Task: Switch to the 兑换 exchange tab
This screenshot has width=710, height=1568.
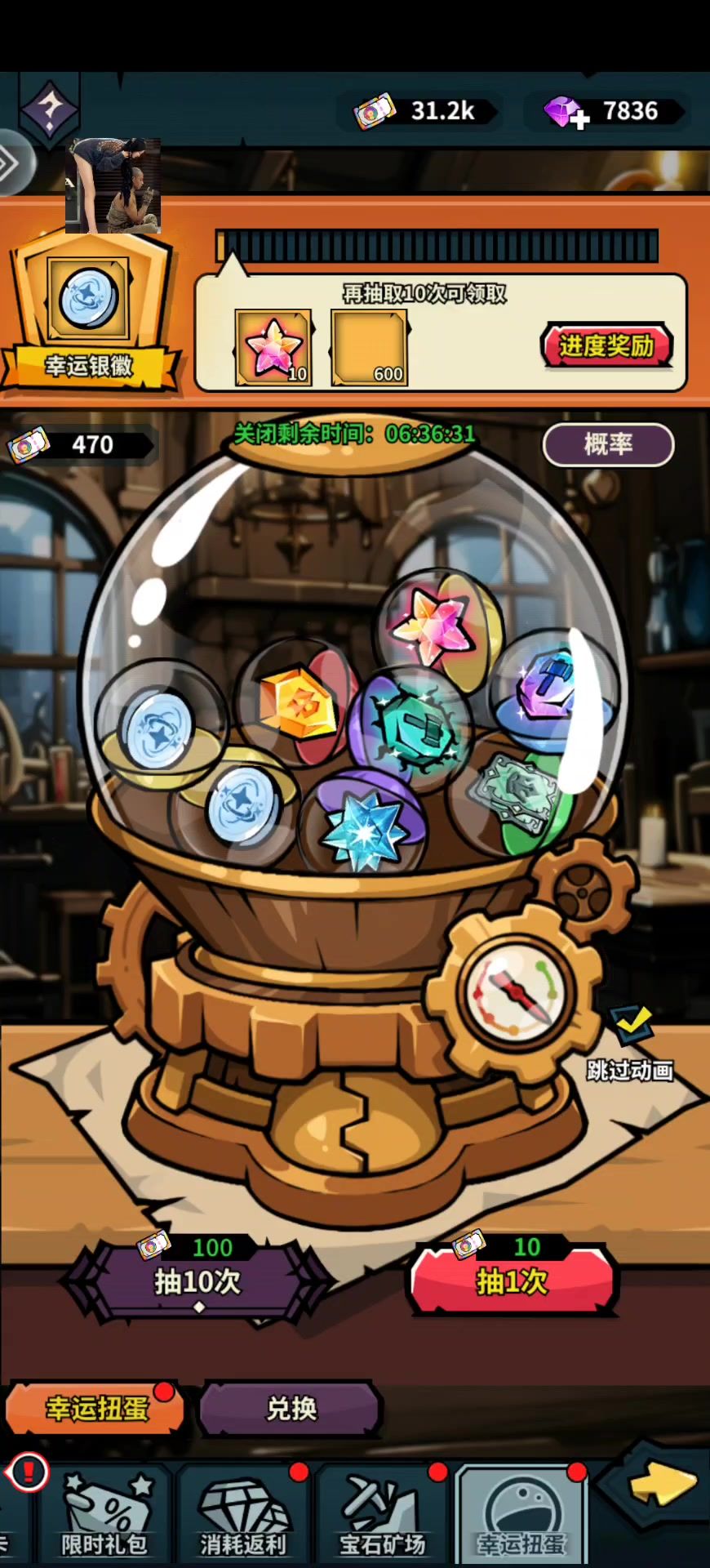Action: (291, 1408)
